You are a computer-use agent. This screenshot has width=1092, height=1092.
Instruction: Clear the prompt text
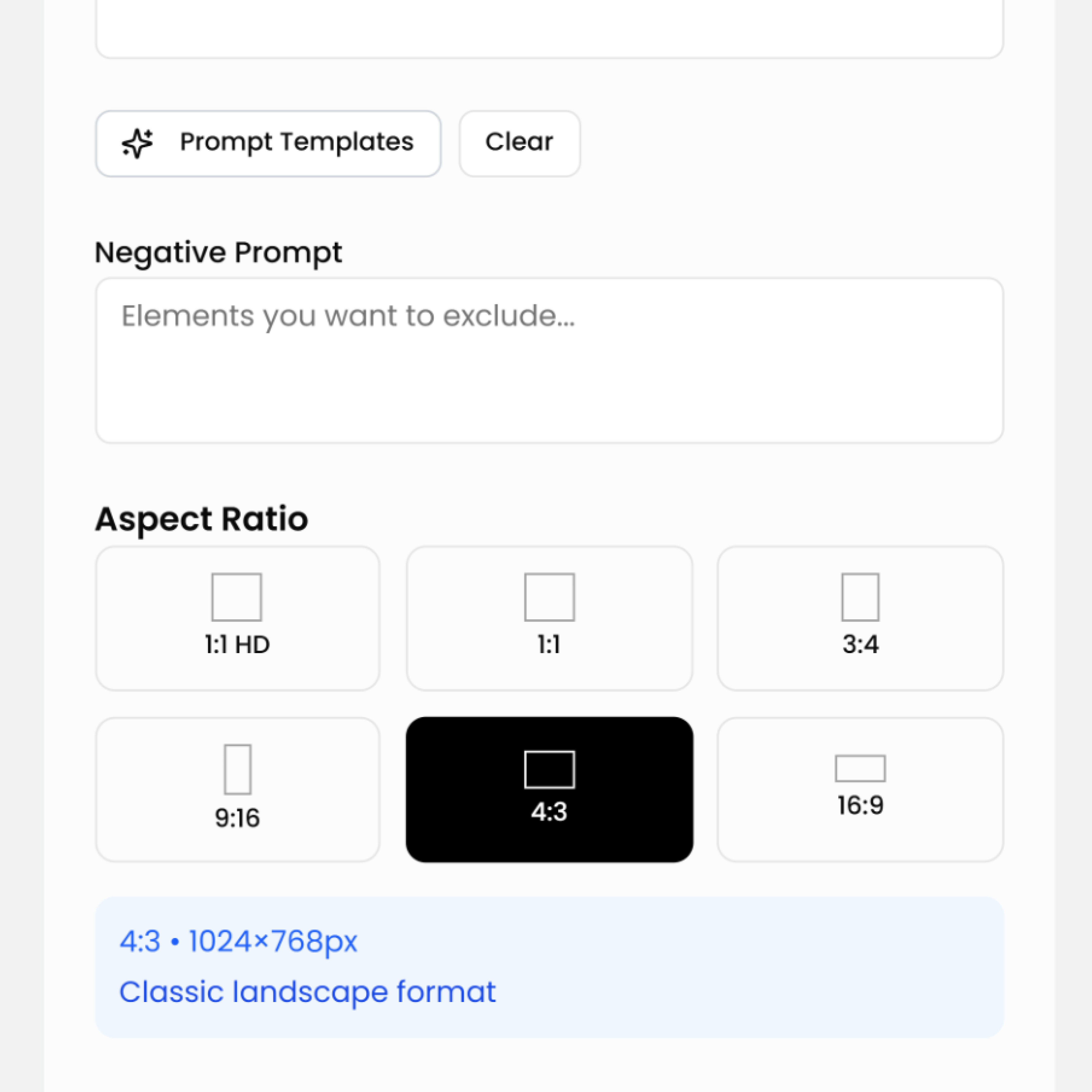[519, 143]
